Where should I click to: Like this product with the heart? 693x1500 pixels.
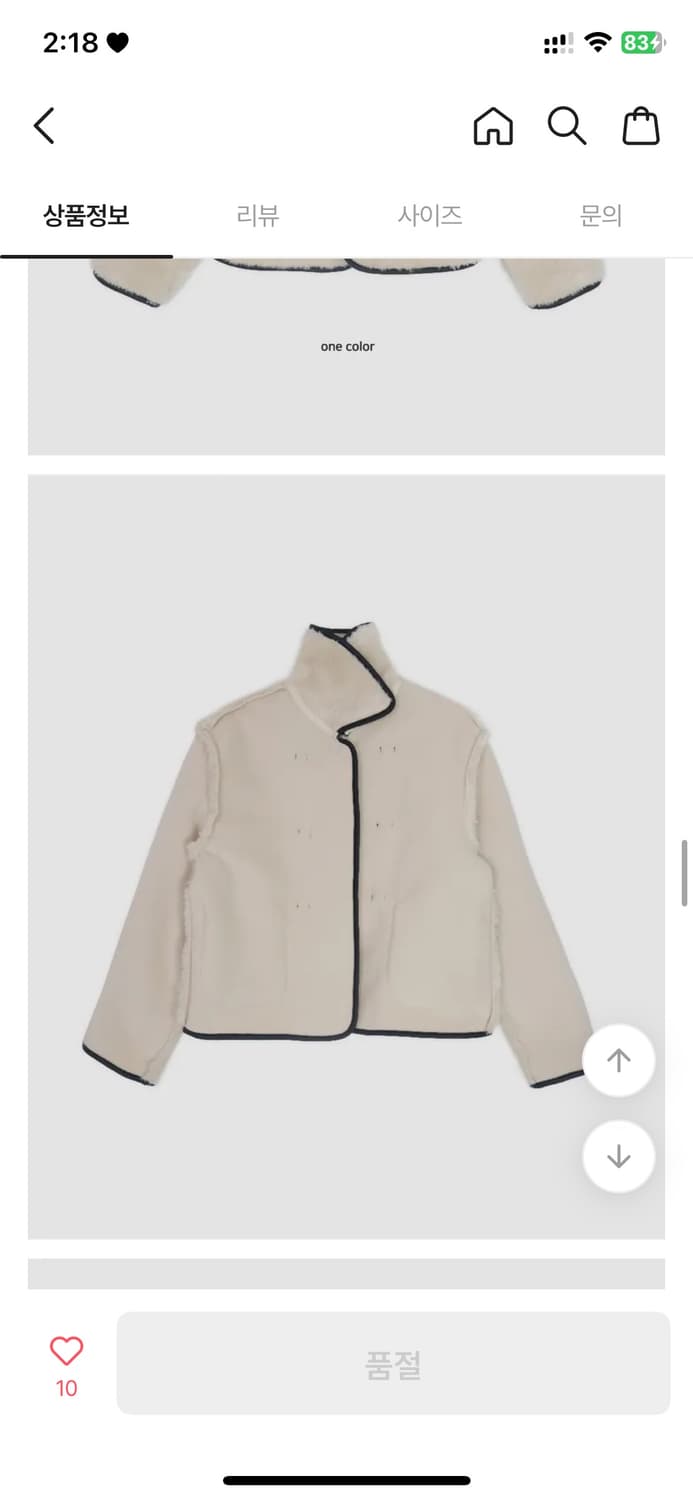(x=66, y=1352)
